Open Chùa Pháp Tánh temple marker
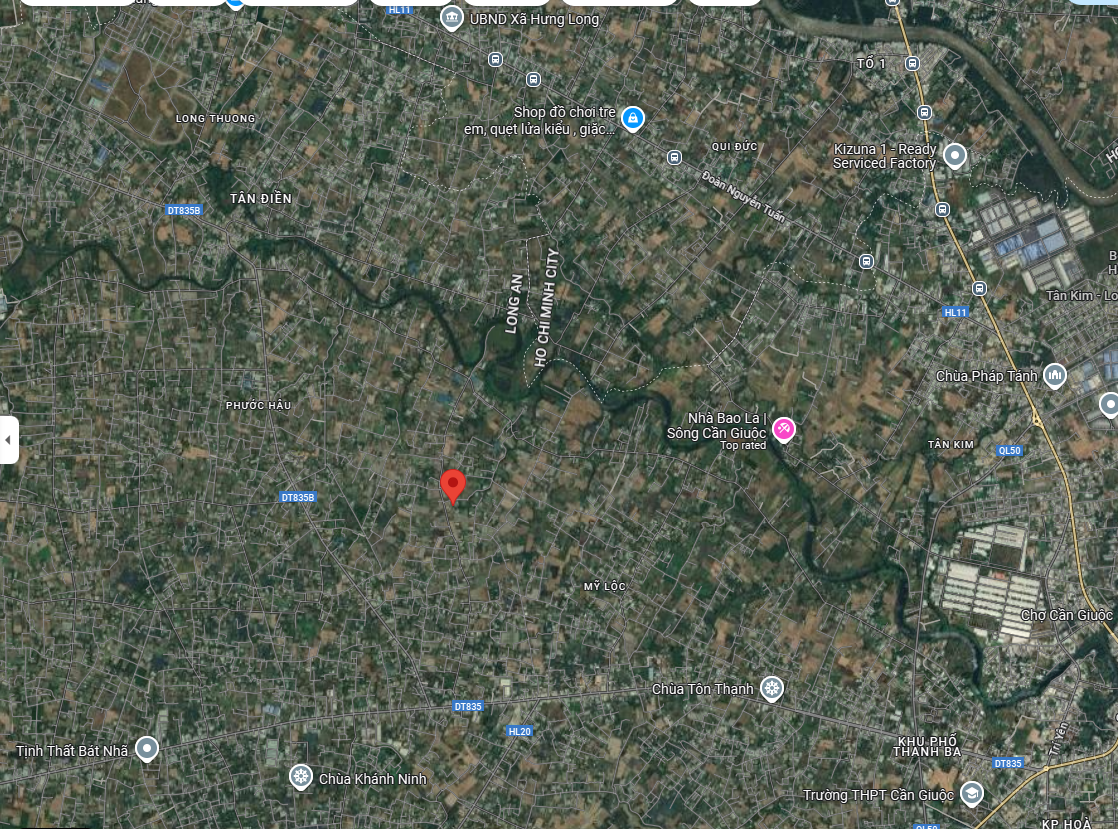The image size is (1118, 829). [1054, 376]
